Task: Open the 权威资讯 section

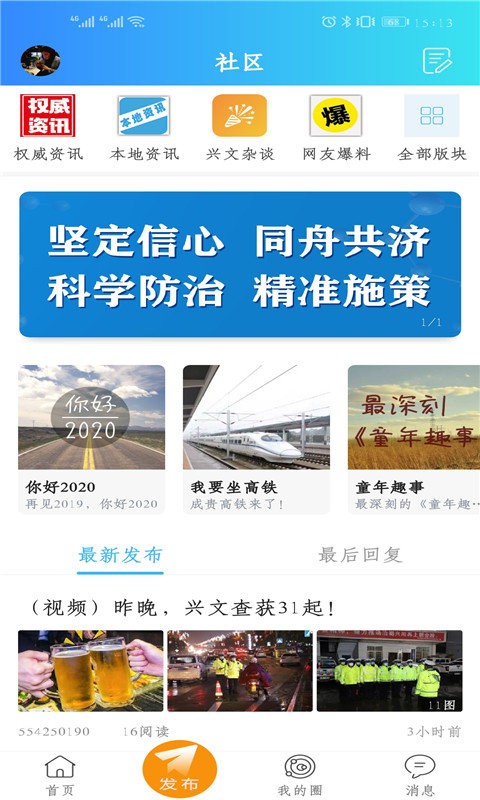Action: pos(48,128)
